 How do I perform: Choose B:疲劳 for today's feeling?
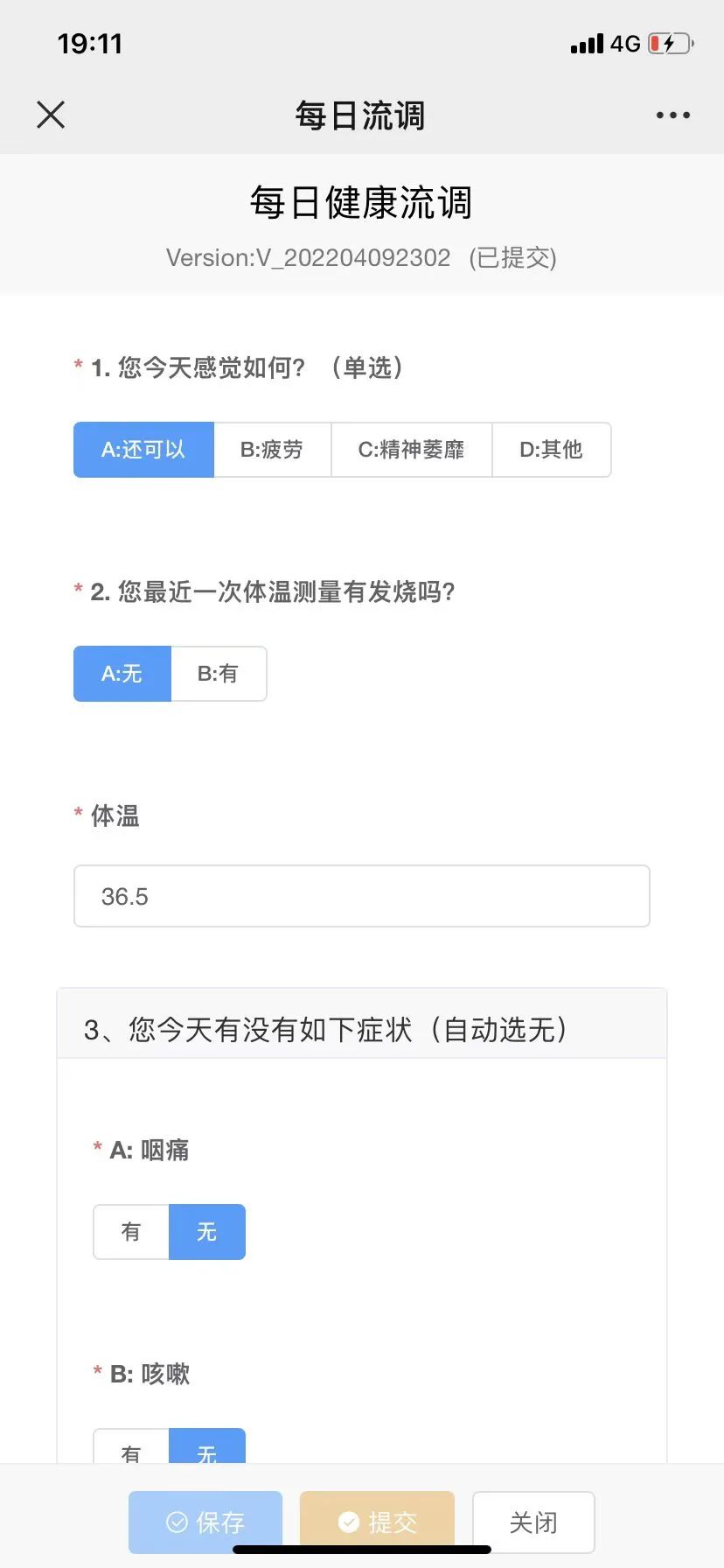(x=272, y=450)
